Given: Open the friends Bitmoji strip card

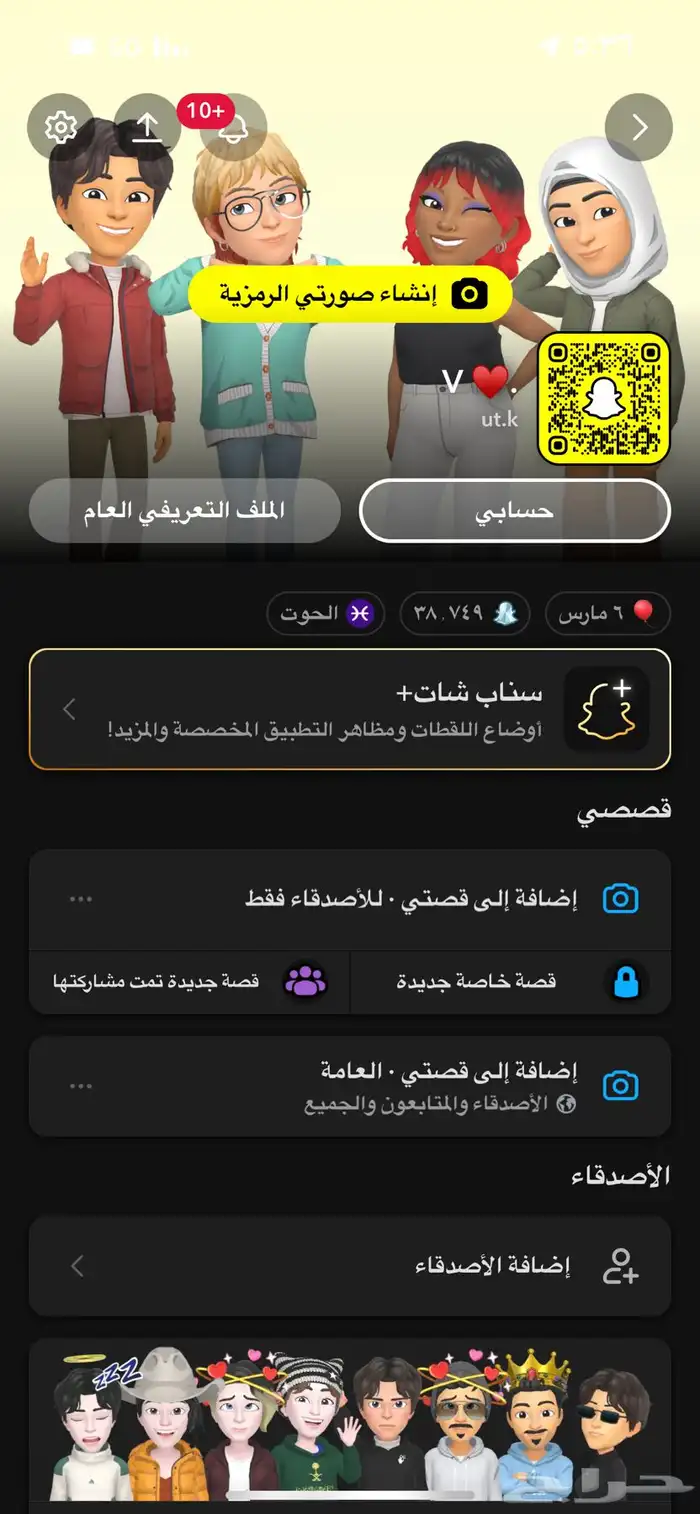Looking at the screenshot, I should click(350, 1424).
